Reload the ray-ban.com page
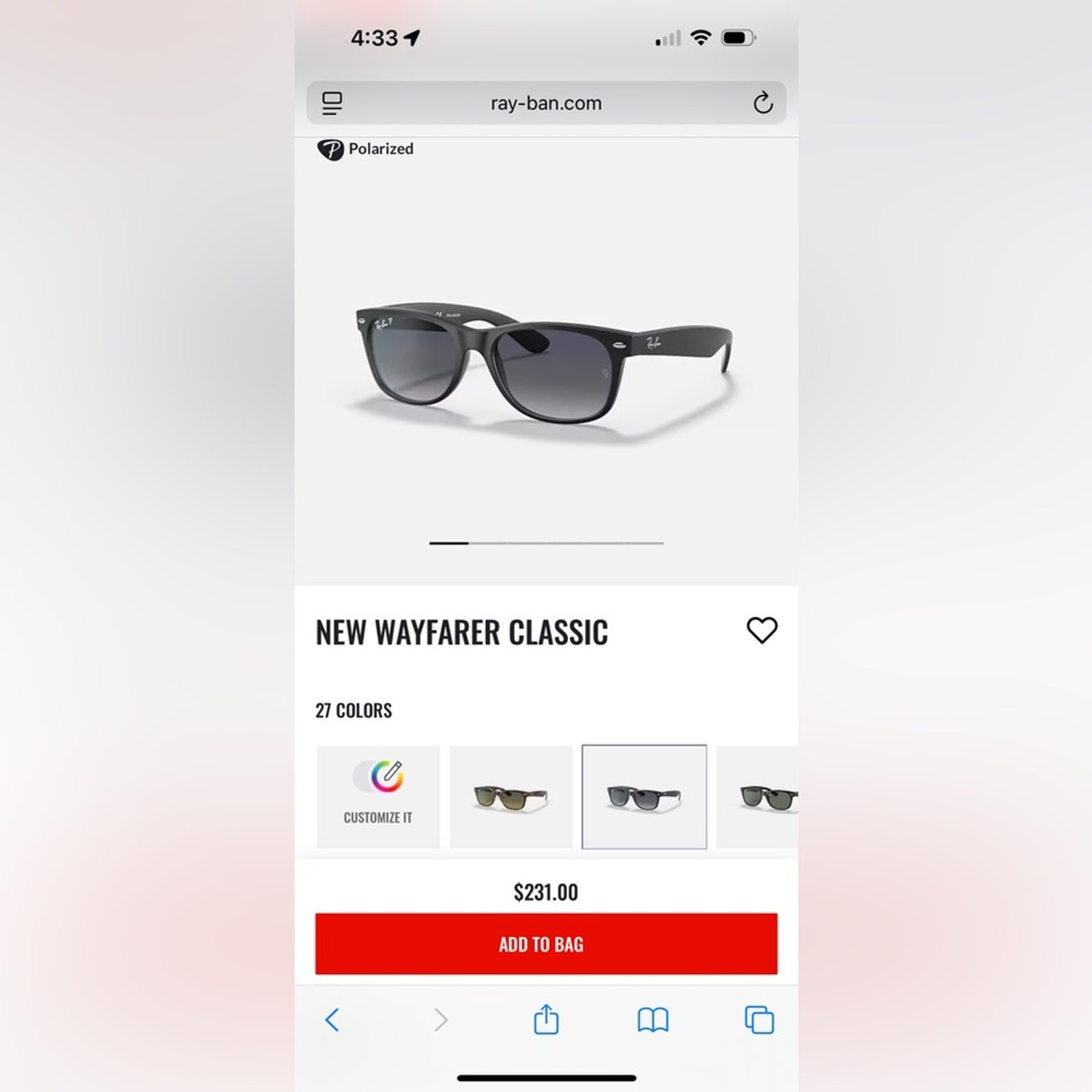The height and width of the screenshot is (1092, 1092). click(x=762, y=103)
